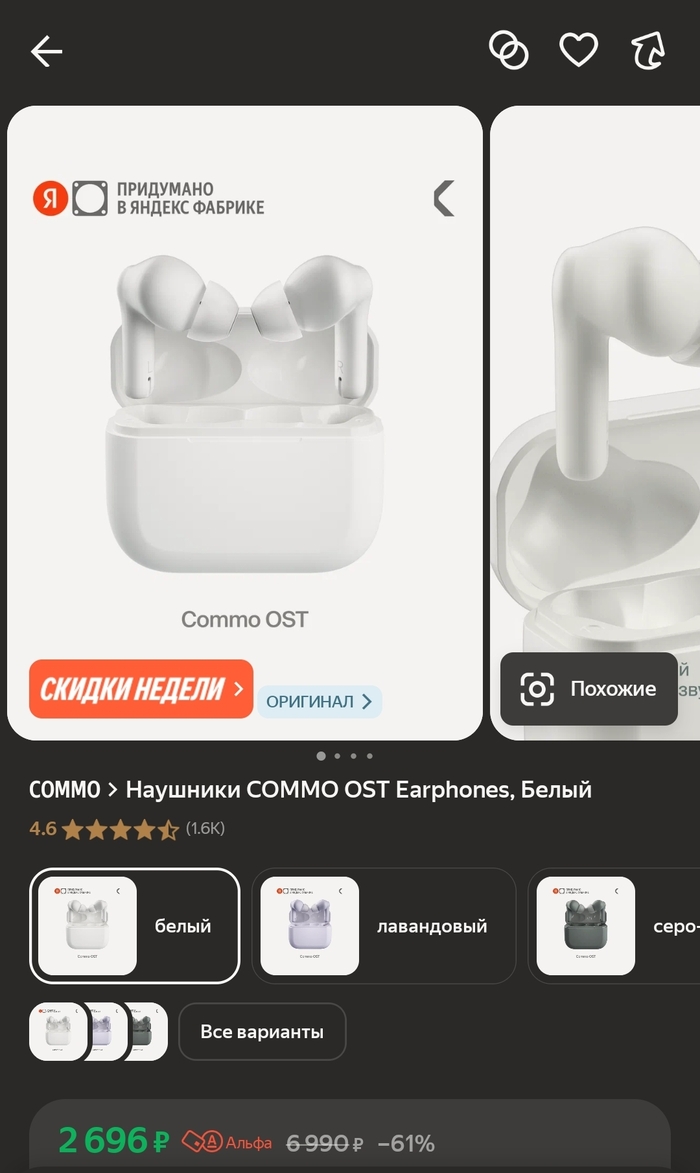Go back using the arrow icon

[46, 51]
